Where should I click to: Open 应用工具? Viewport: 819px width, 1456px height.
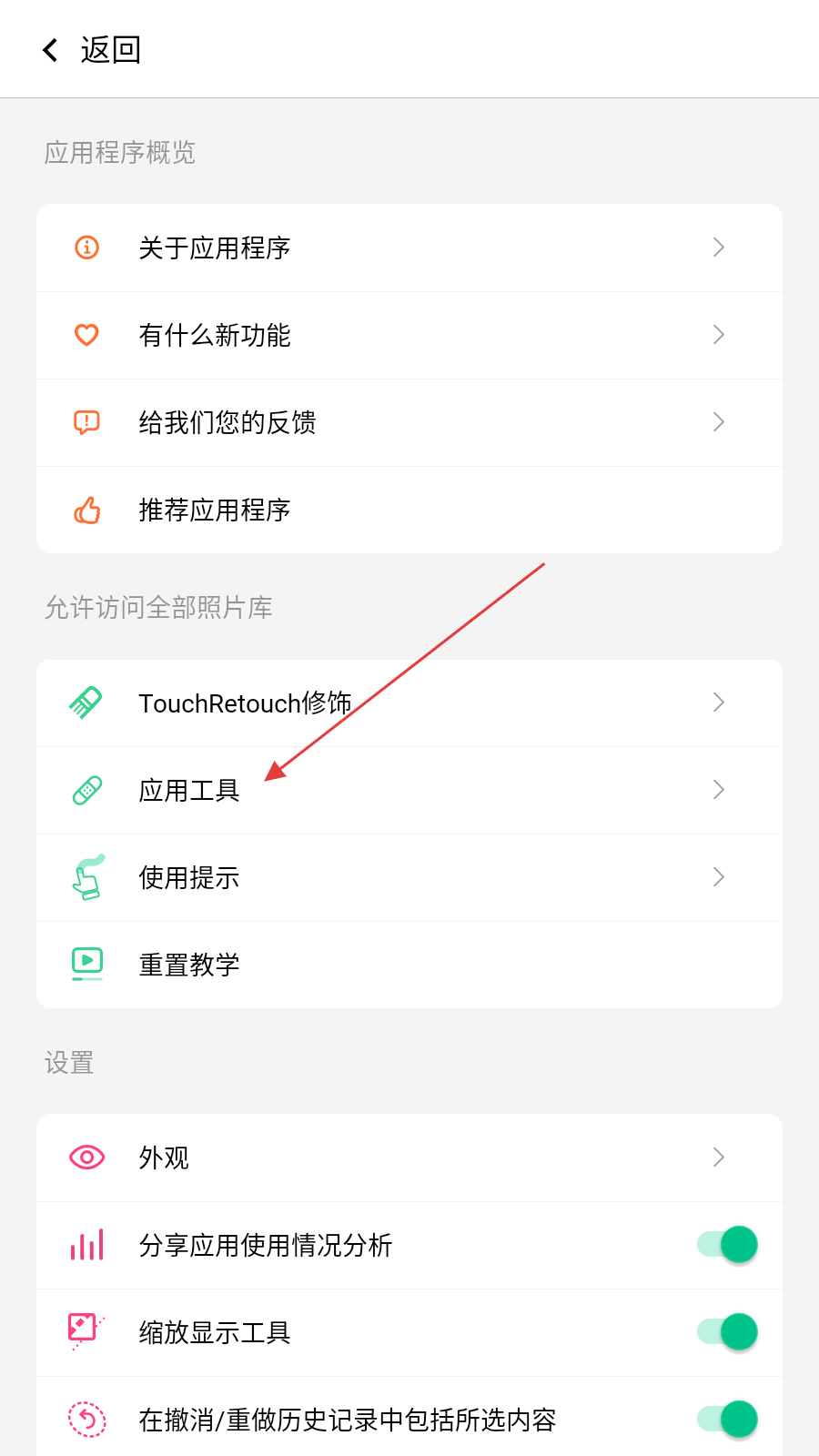point(409,790)
